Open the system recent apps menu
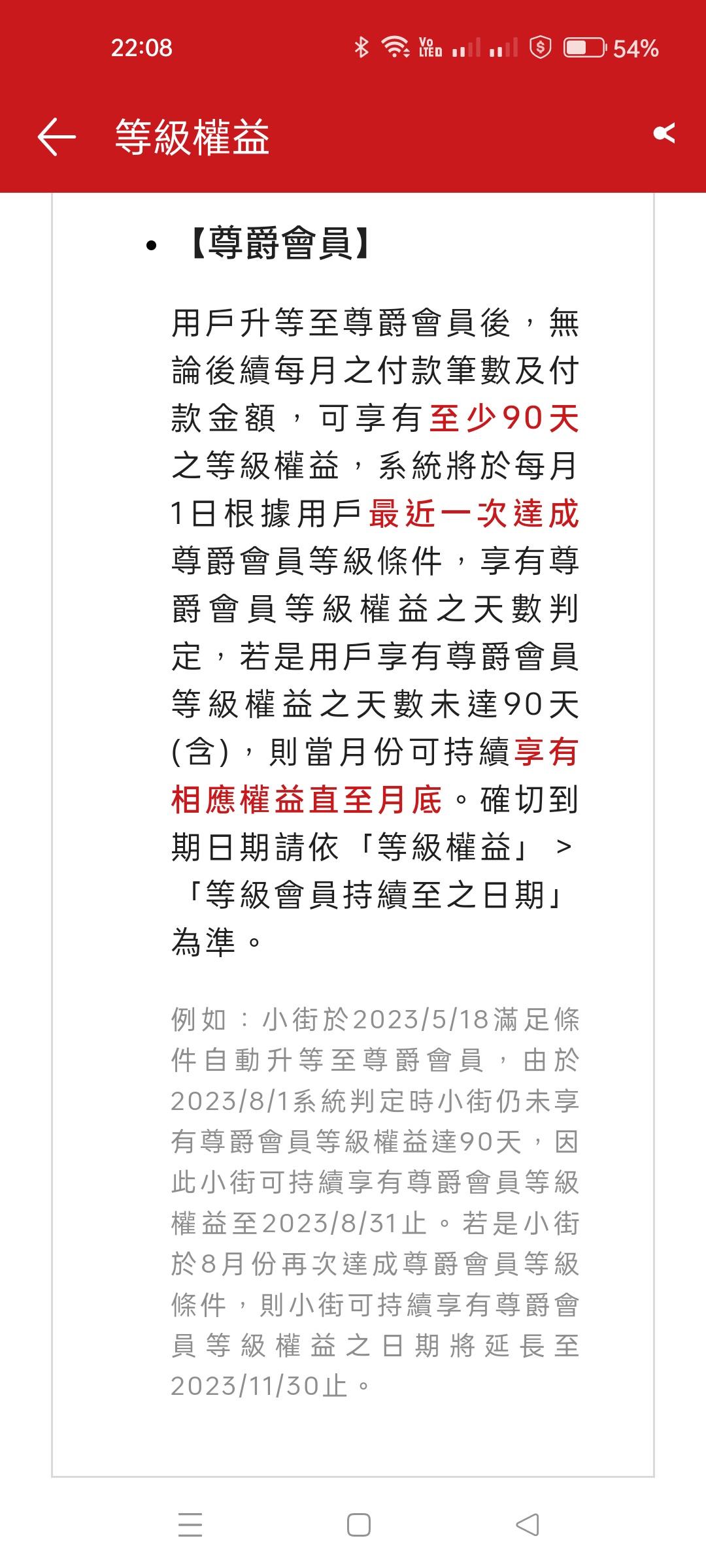 [190, 1526]
